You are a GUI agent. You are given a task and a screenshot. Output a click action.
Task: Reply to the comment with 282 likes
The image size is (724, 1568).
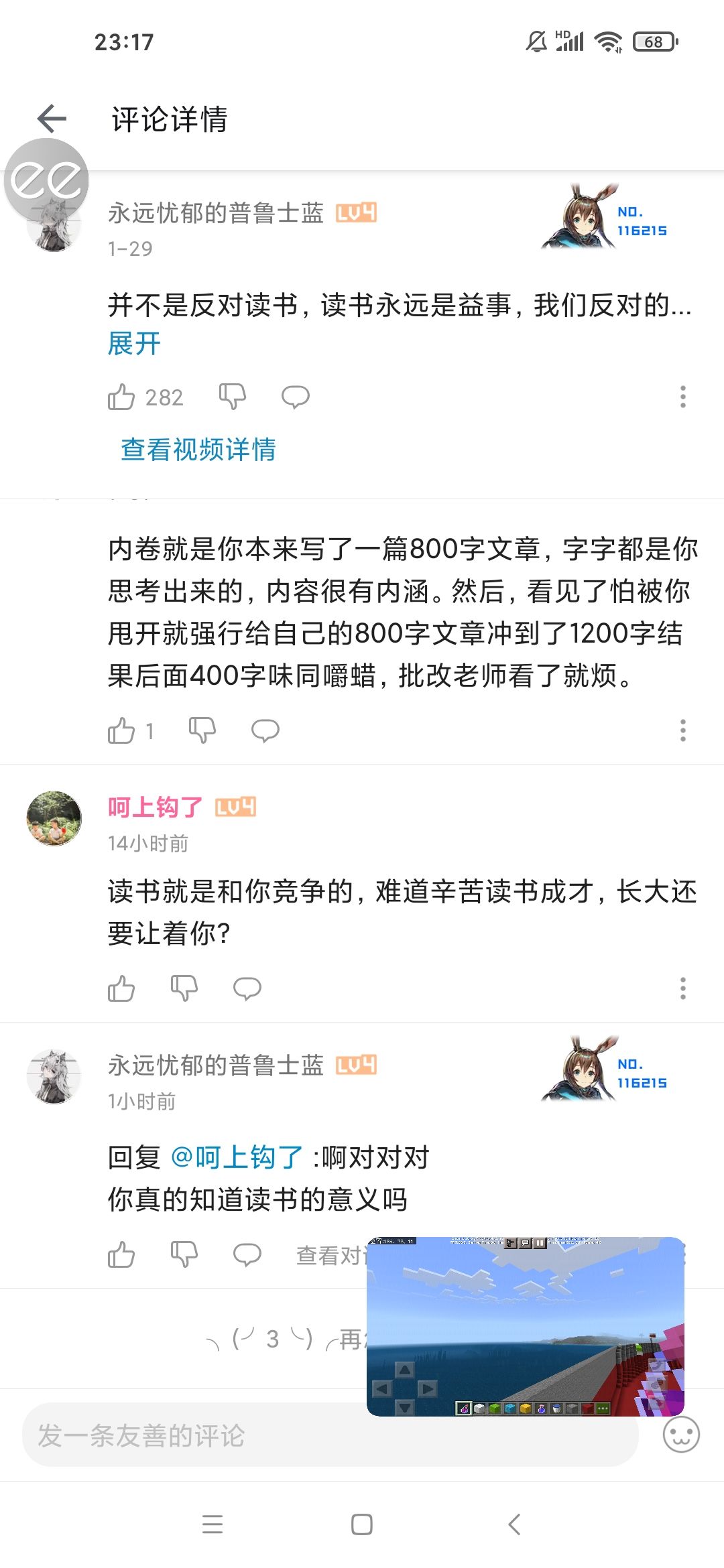(295, 397)
